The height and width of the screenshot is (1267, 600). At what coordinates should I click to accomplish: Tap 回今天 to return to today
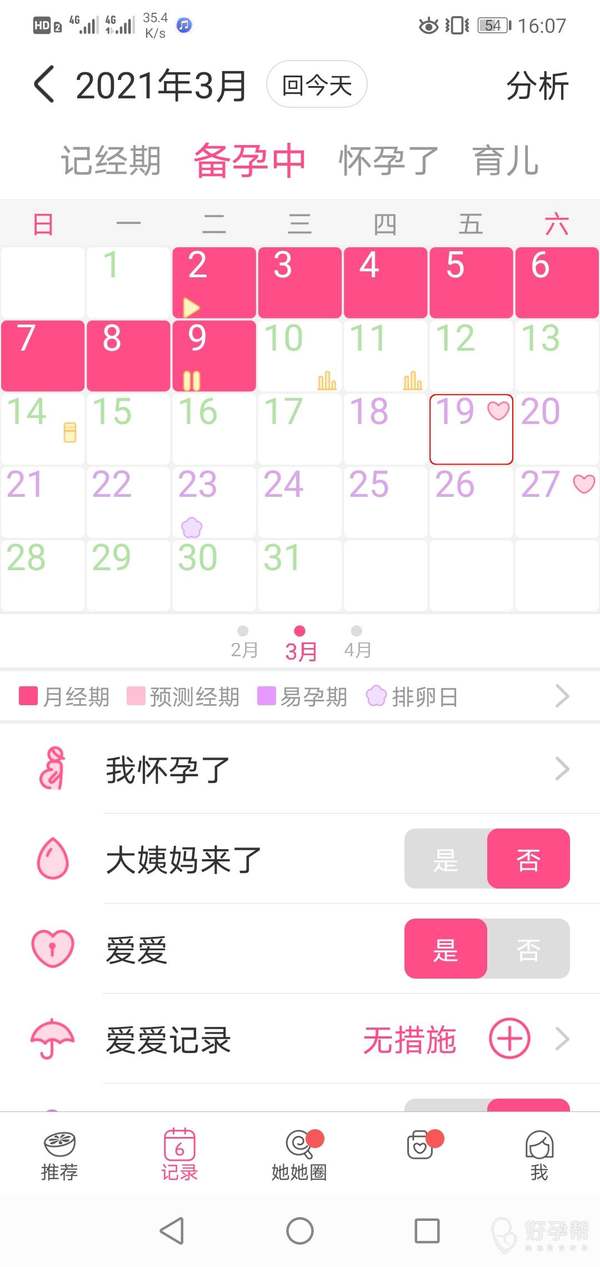click(x=317, y=85)
